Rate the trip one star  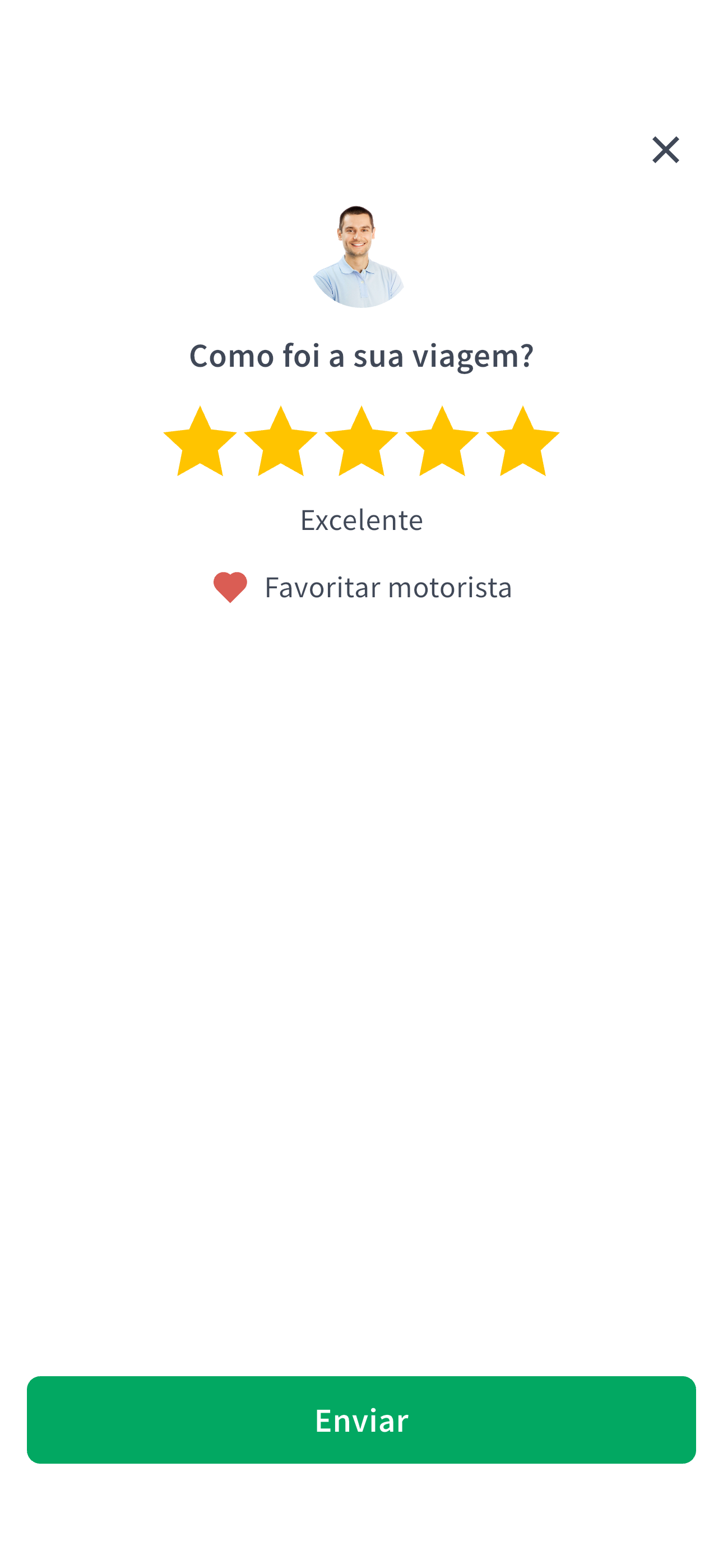pyautogui.click(x=200, y=441)
